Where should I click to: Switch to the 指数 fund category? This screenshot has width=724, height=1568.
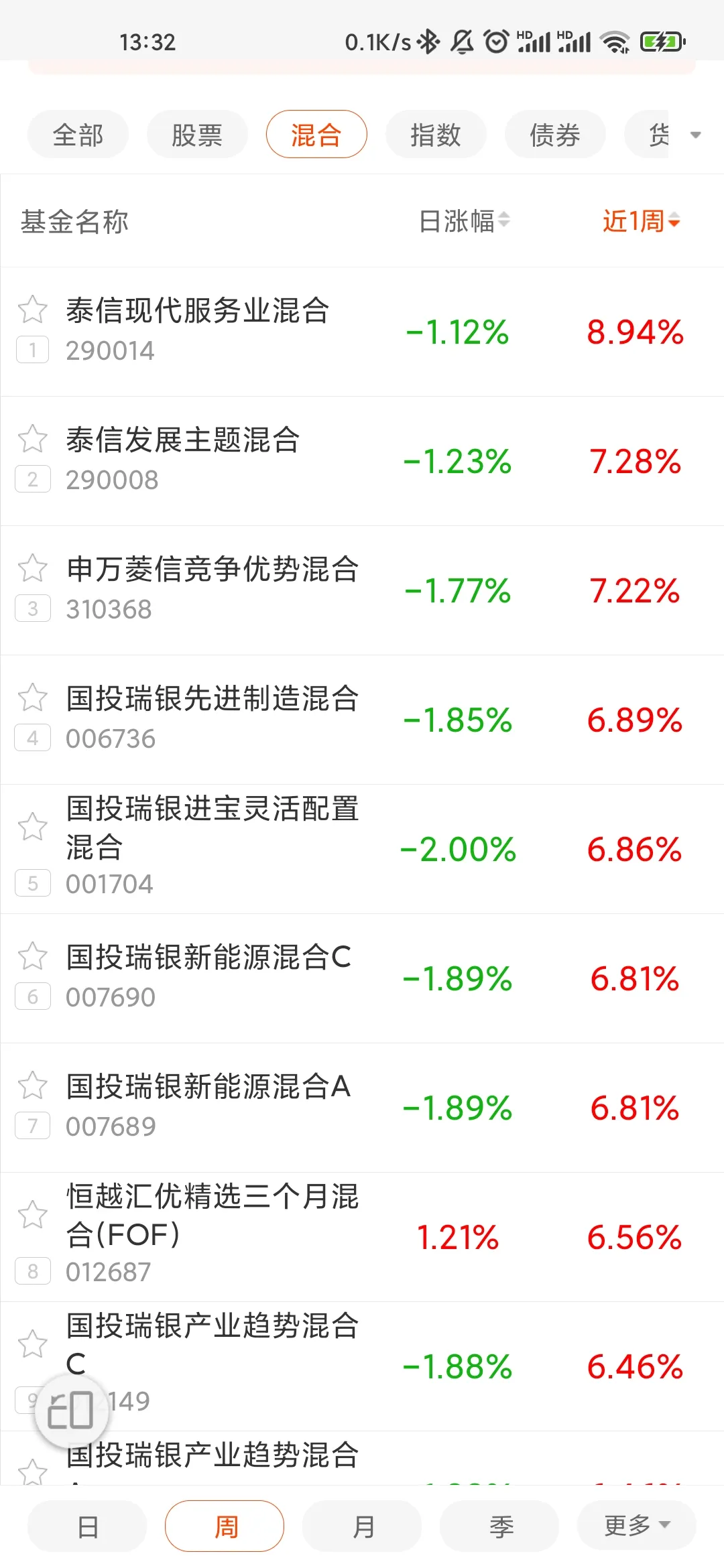[436, 135]
